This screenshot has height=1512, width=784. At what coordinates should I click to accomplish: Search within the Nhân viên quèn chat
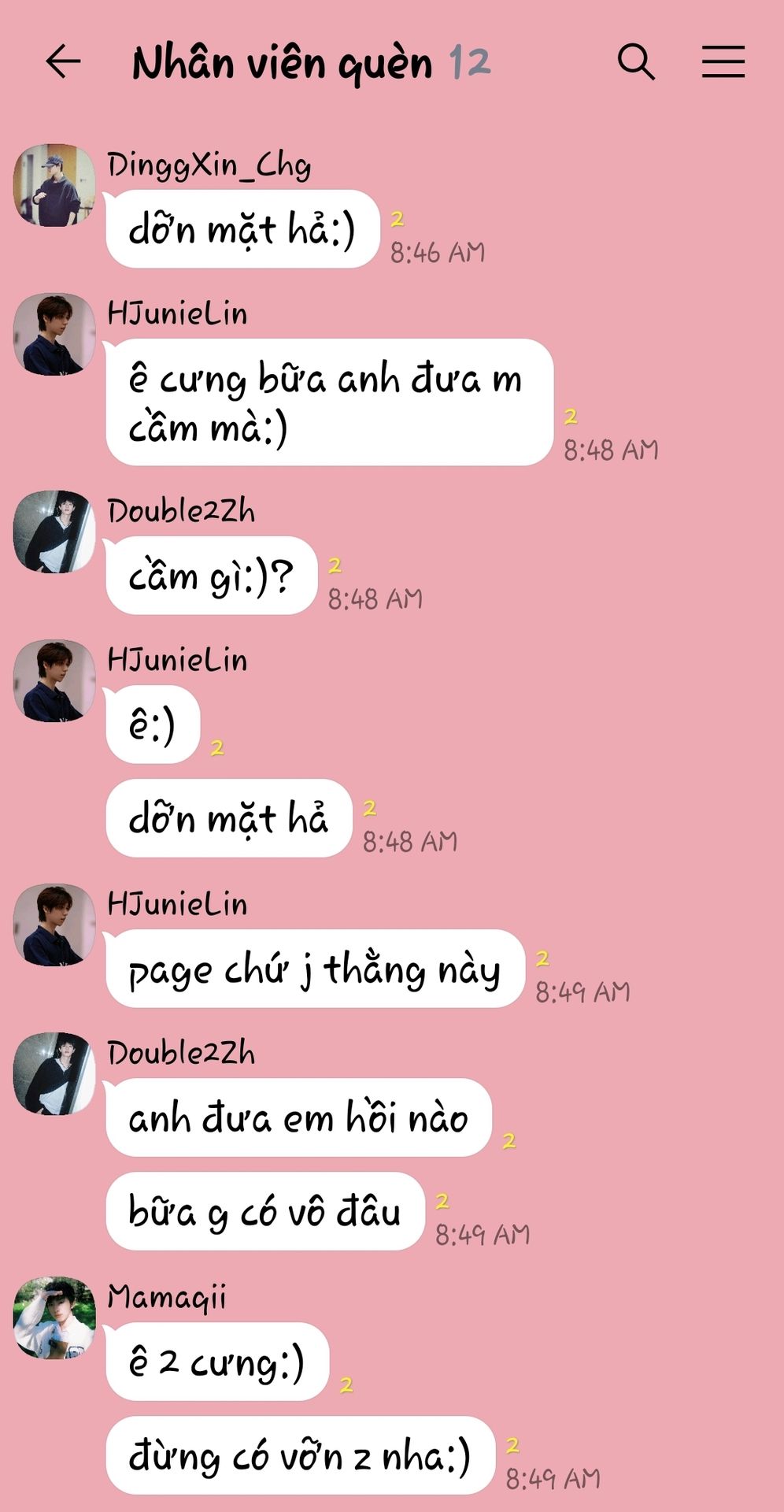point(636,61)
